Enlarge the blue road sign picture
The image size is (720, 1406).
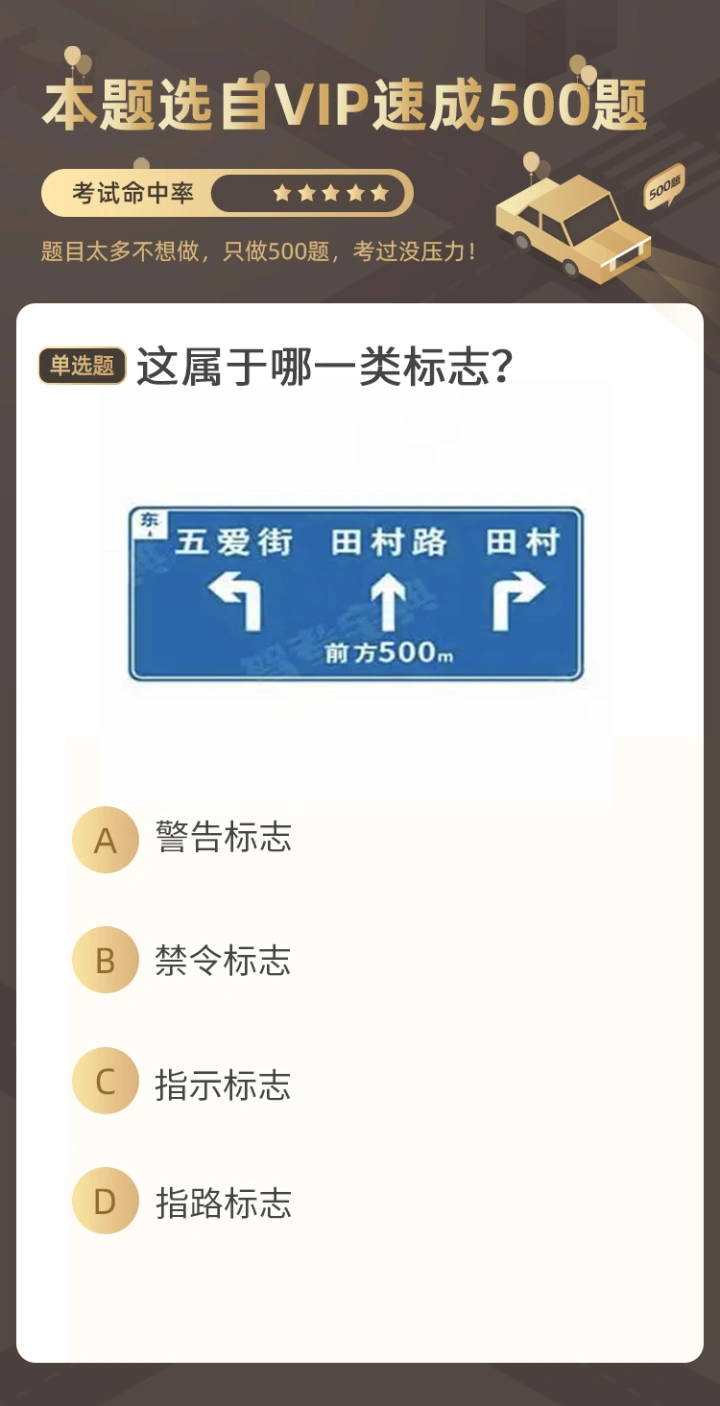pos(355,594)
